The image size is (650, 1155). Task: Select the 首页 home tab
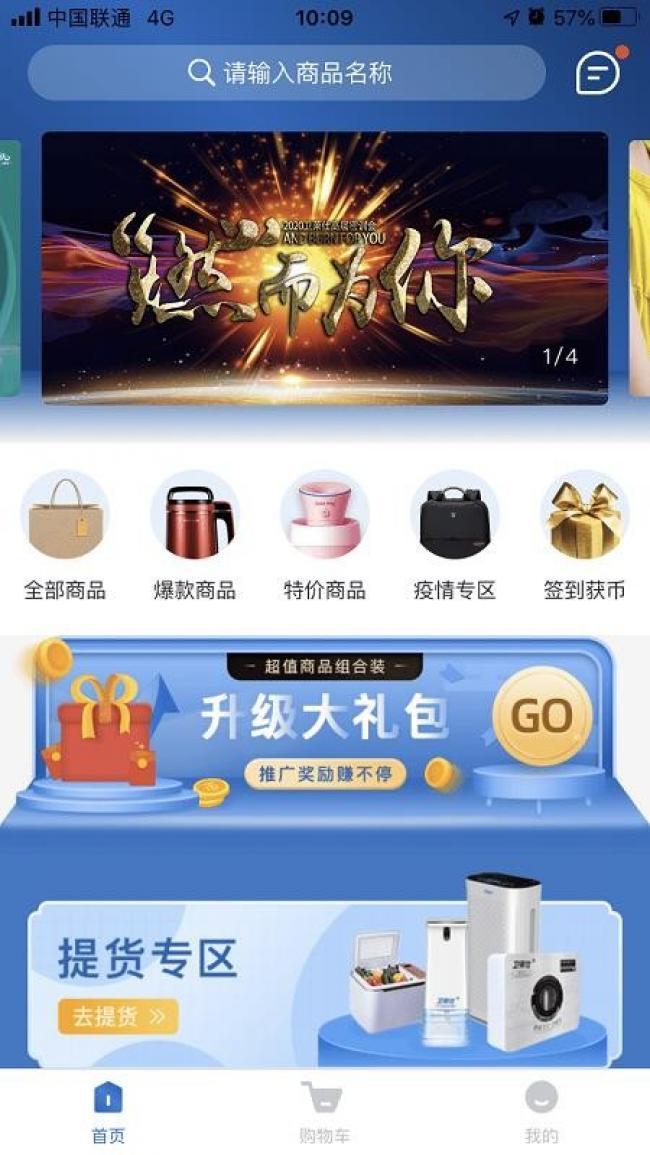tap(108, 1112)
